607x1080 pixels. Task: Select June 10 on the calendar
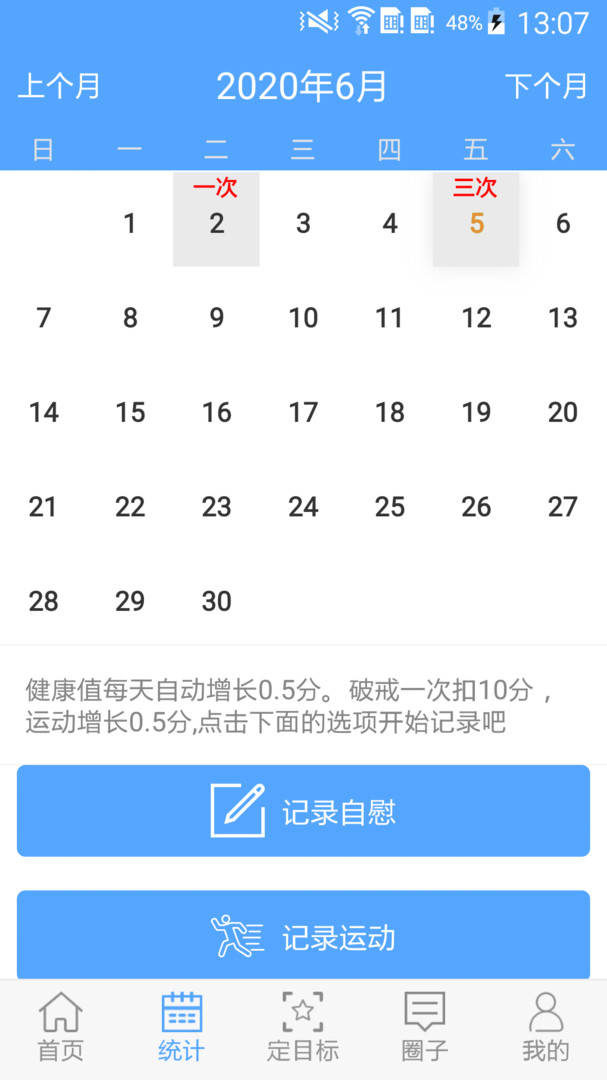[x=303, y=318]
